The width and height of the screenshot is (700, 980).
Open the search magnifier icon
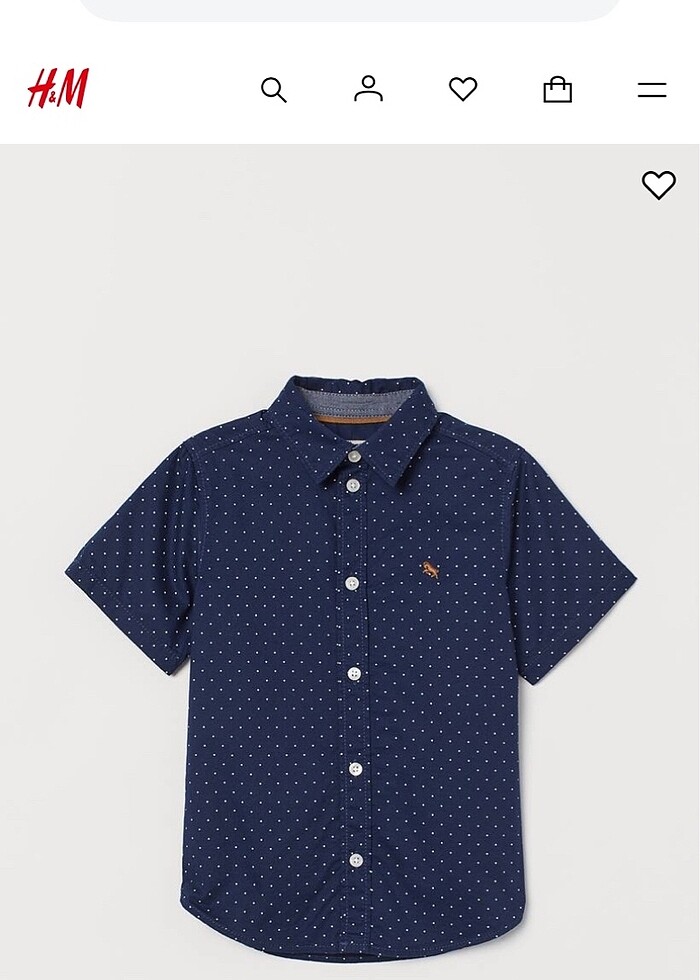(273, 90)
